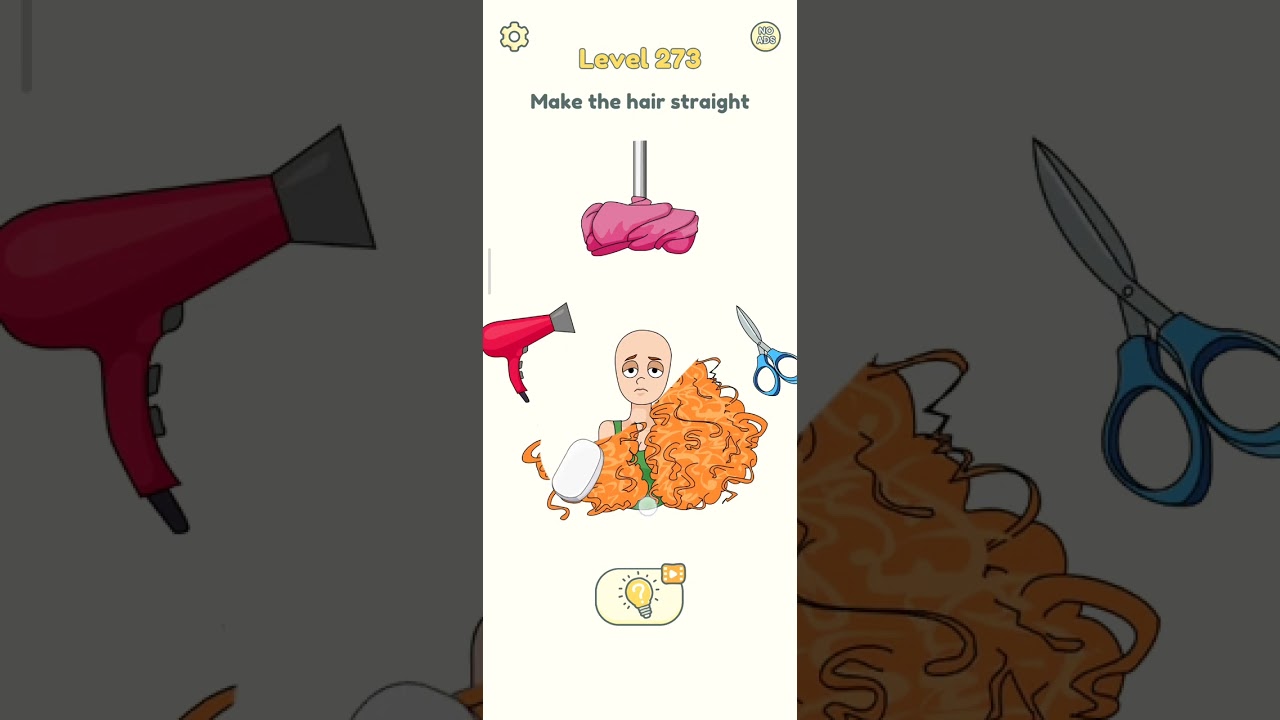This screenshot has width=1280, height=720.
Task: Open the settings gear
Action: (514, 37)
